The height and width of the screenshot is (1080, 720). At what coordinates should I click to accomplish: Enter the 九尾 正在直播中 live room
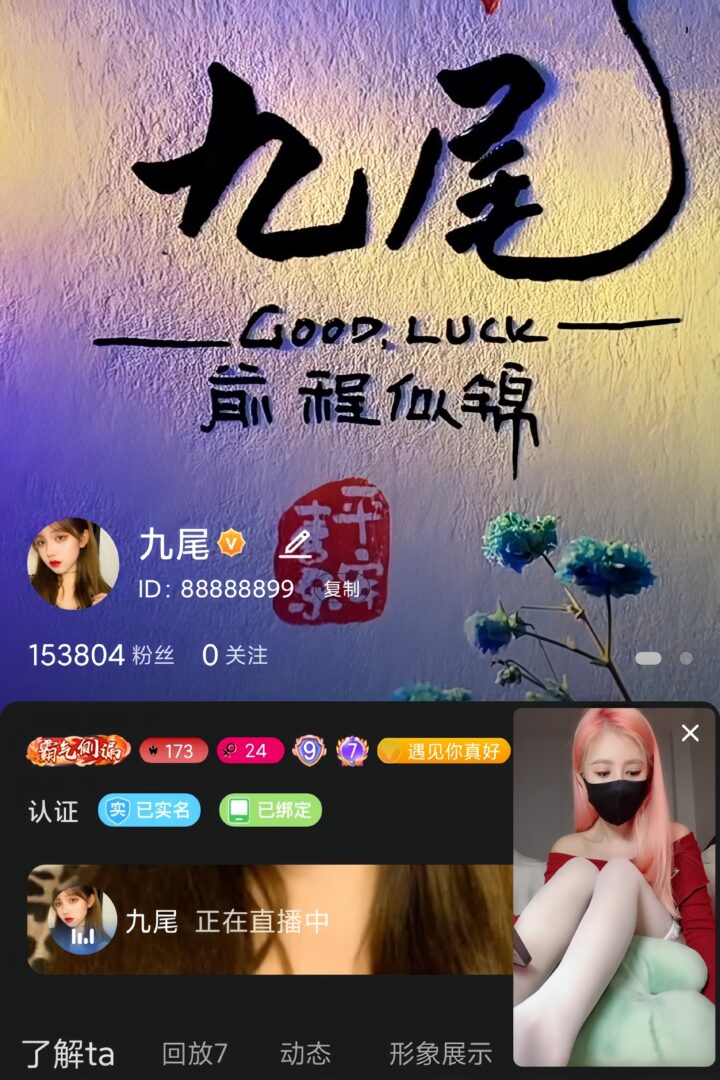(x=270, y=920)
